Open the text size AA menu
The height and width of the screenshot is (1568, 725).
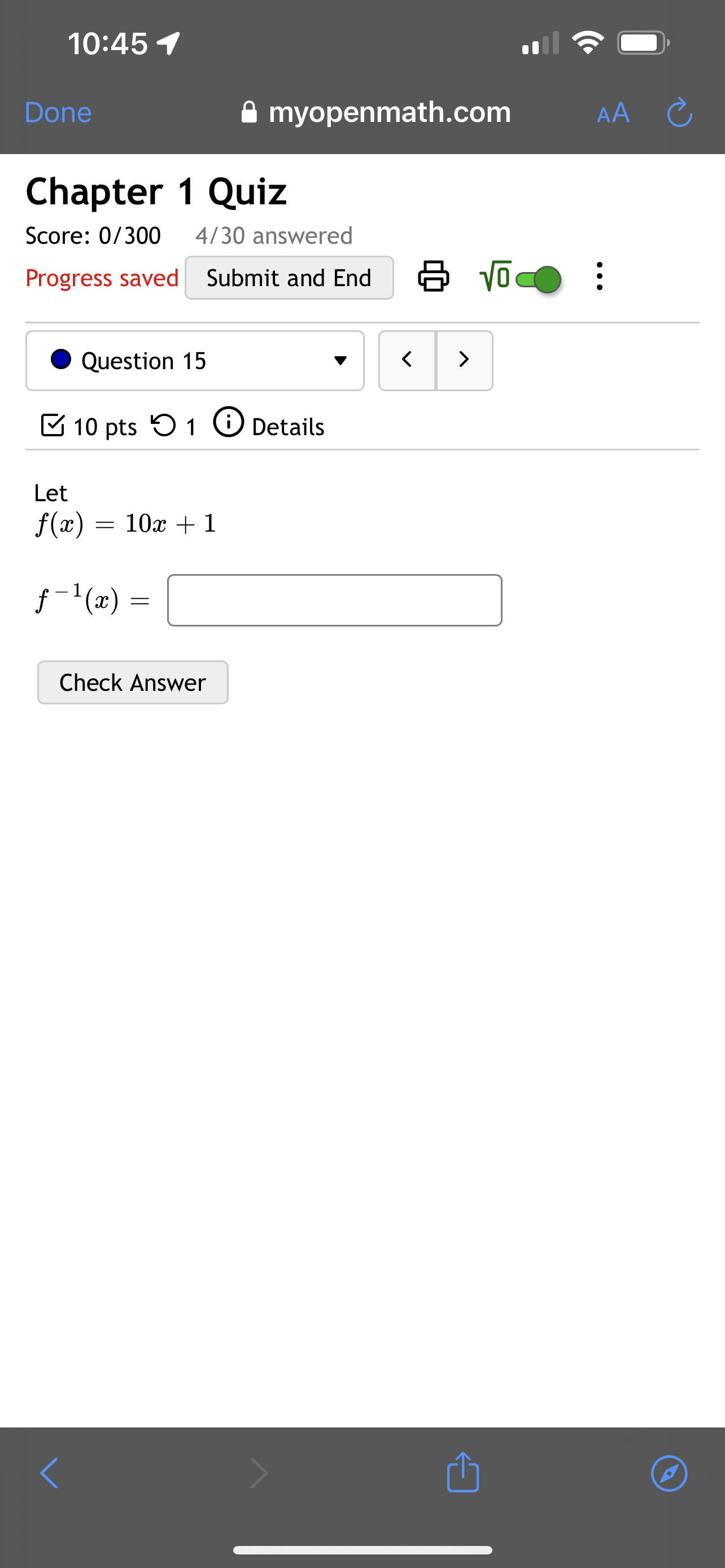[x=613, y=113]
